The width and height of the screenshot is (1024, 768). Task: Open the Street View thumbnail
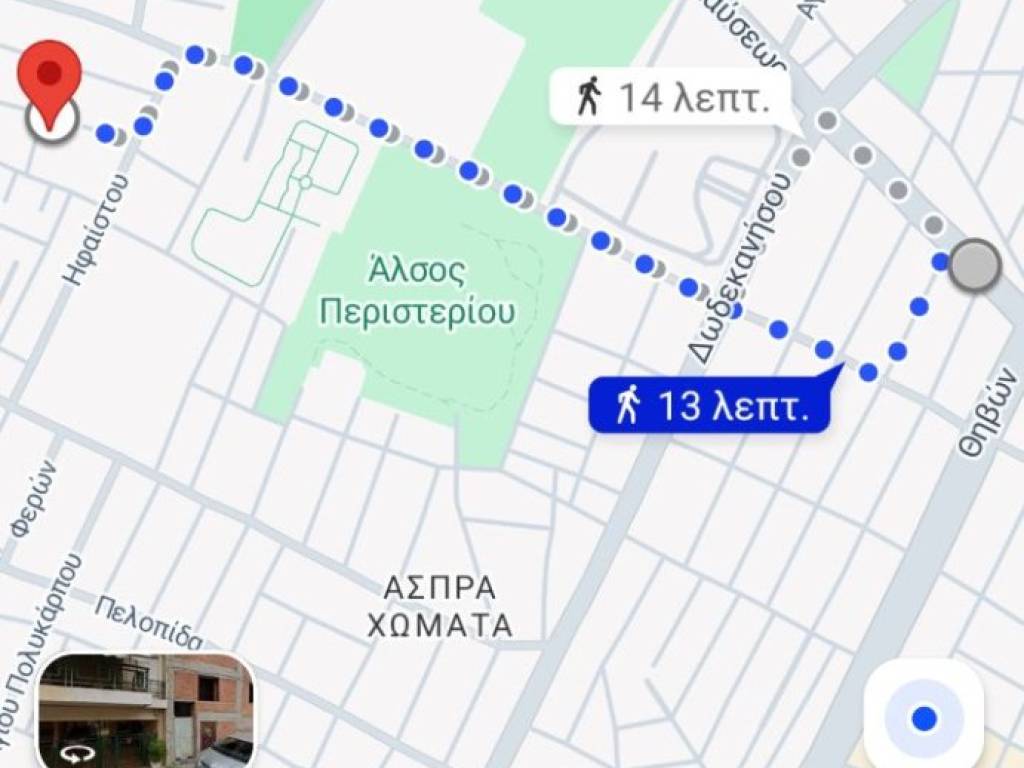pos(146,711)
